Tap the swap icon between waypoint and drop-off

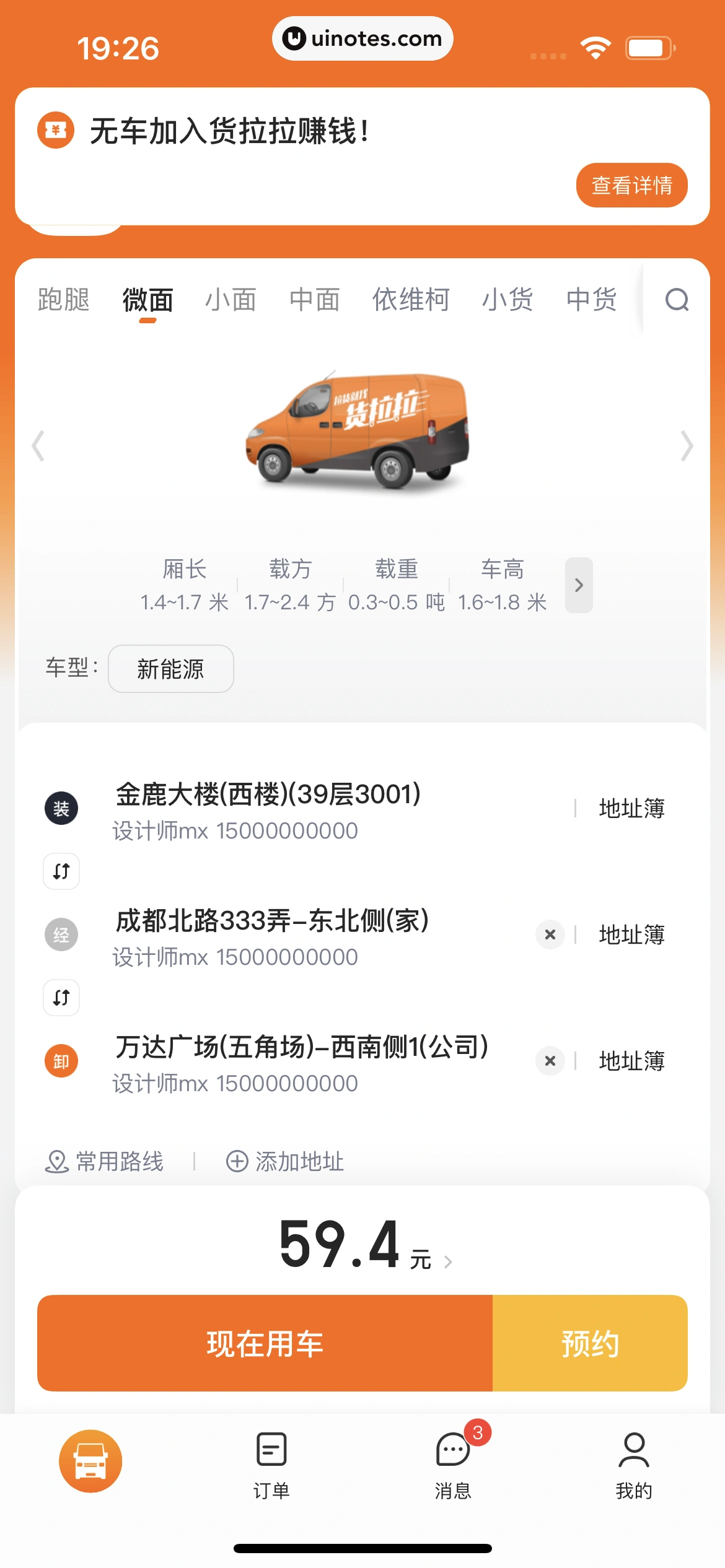coord(60,998)
